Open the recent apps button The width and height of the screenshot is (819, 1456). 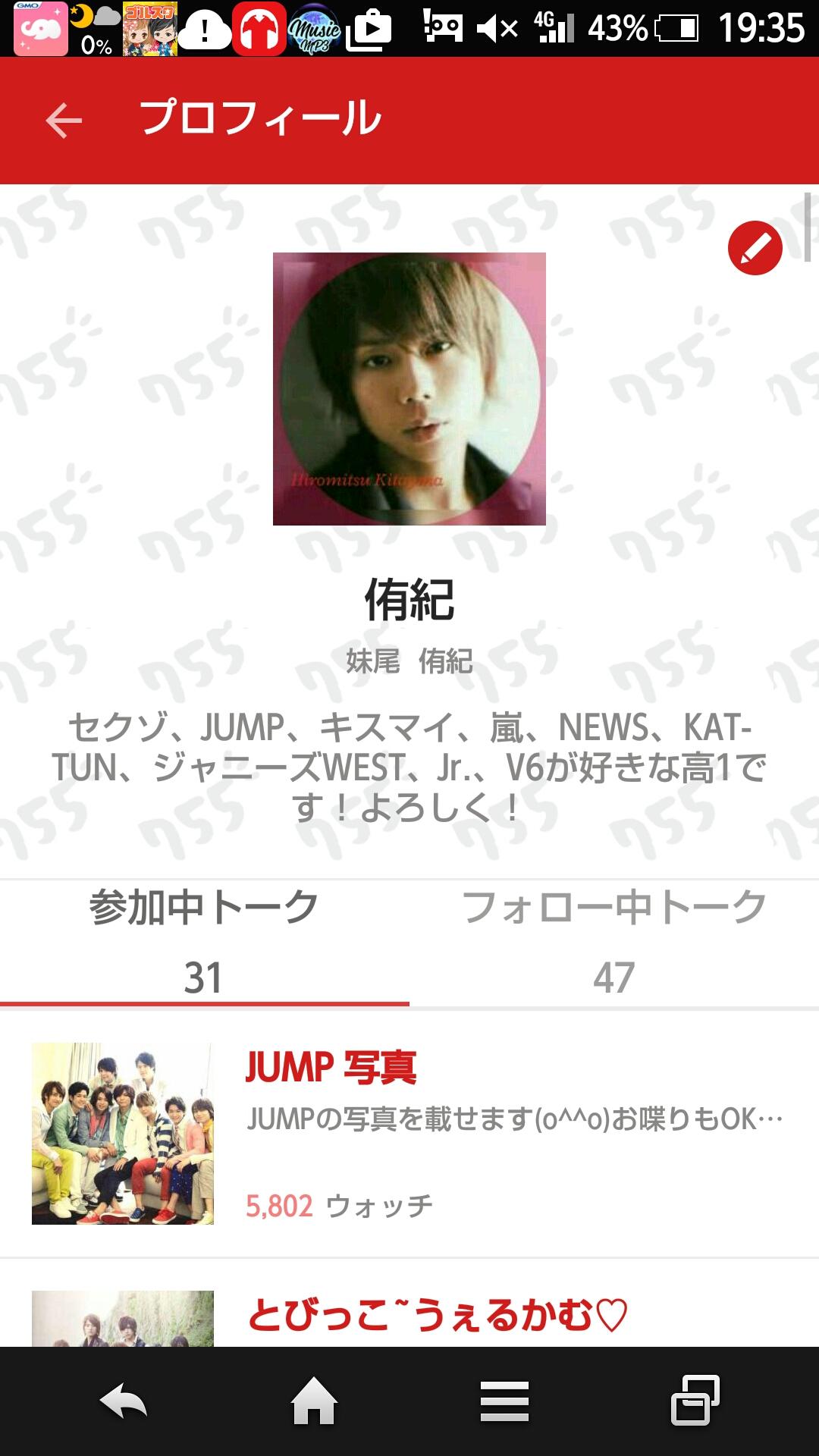point(695,1401)
